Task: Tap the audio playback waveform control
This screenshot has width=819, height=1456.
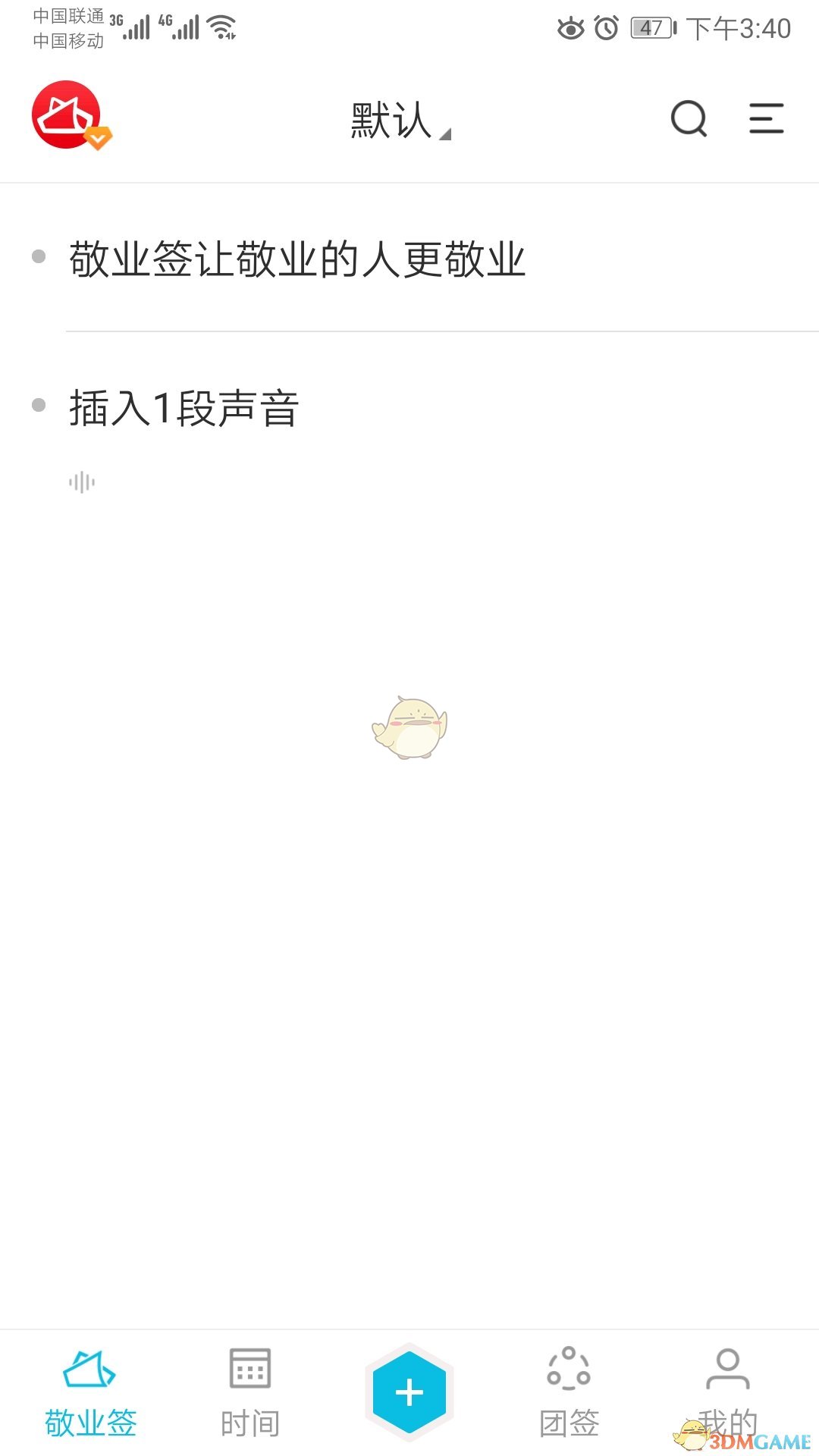Action: coord(83,481)
